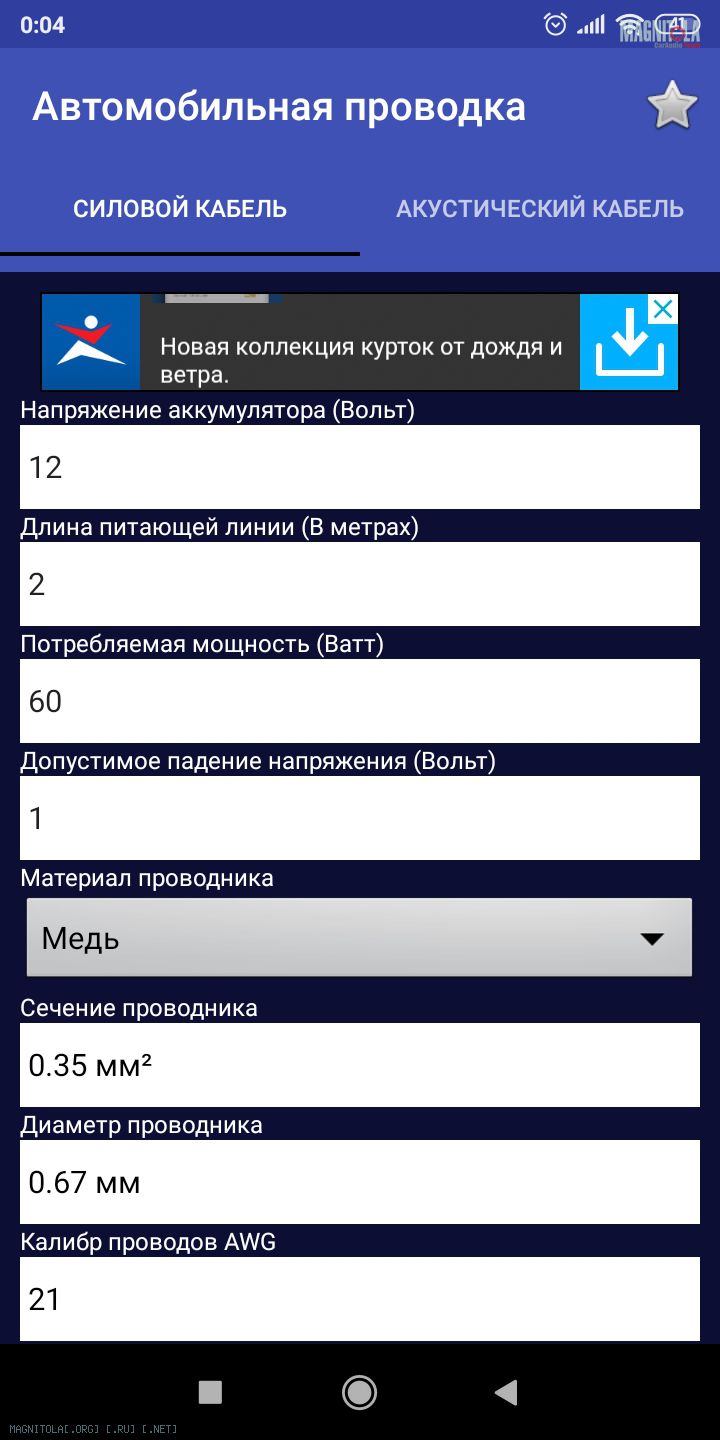
Task: Tap the star favorite icon
Action: pos(672,105)
